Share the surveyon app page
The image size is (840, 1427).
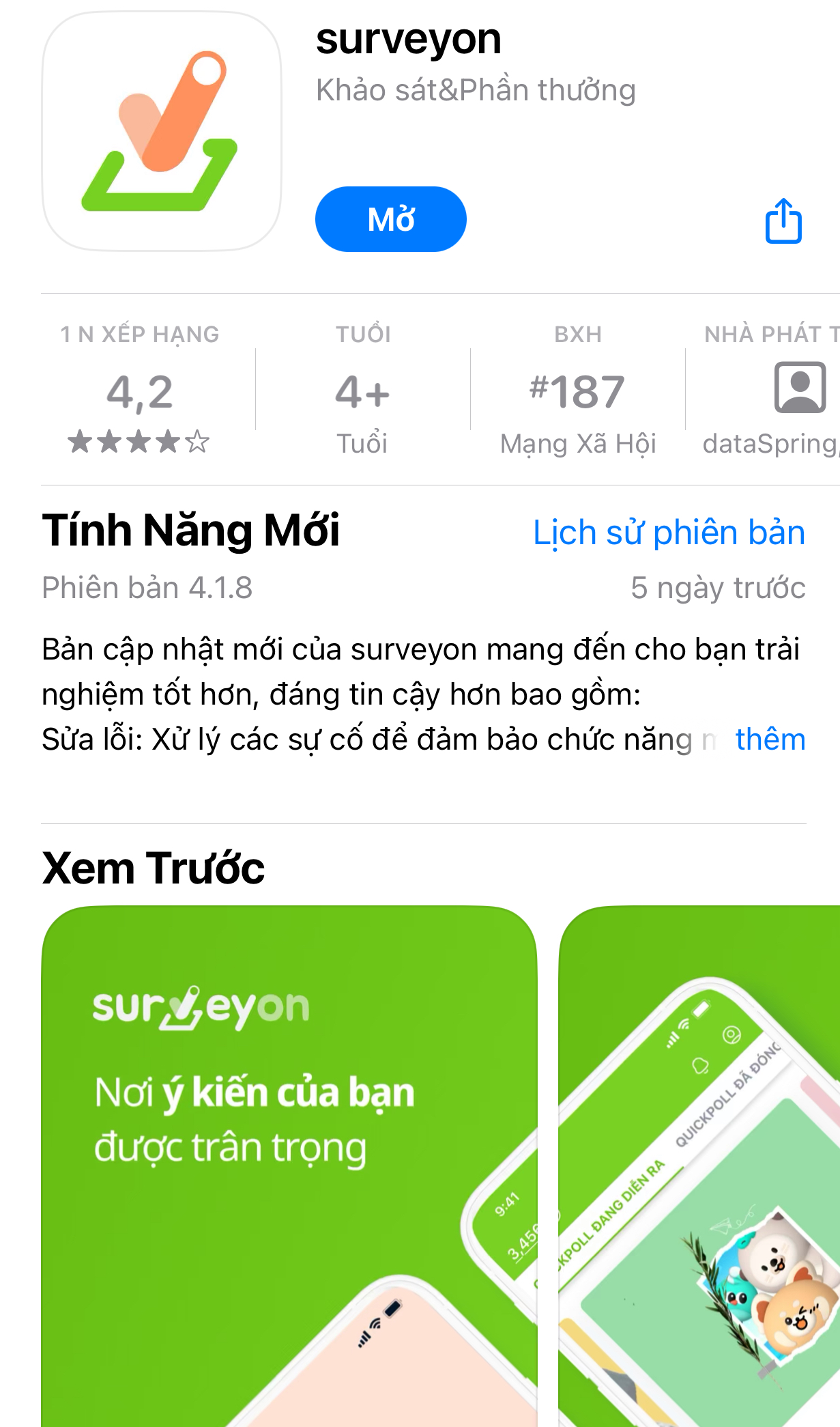tap(783, 221)
